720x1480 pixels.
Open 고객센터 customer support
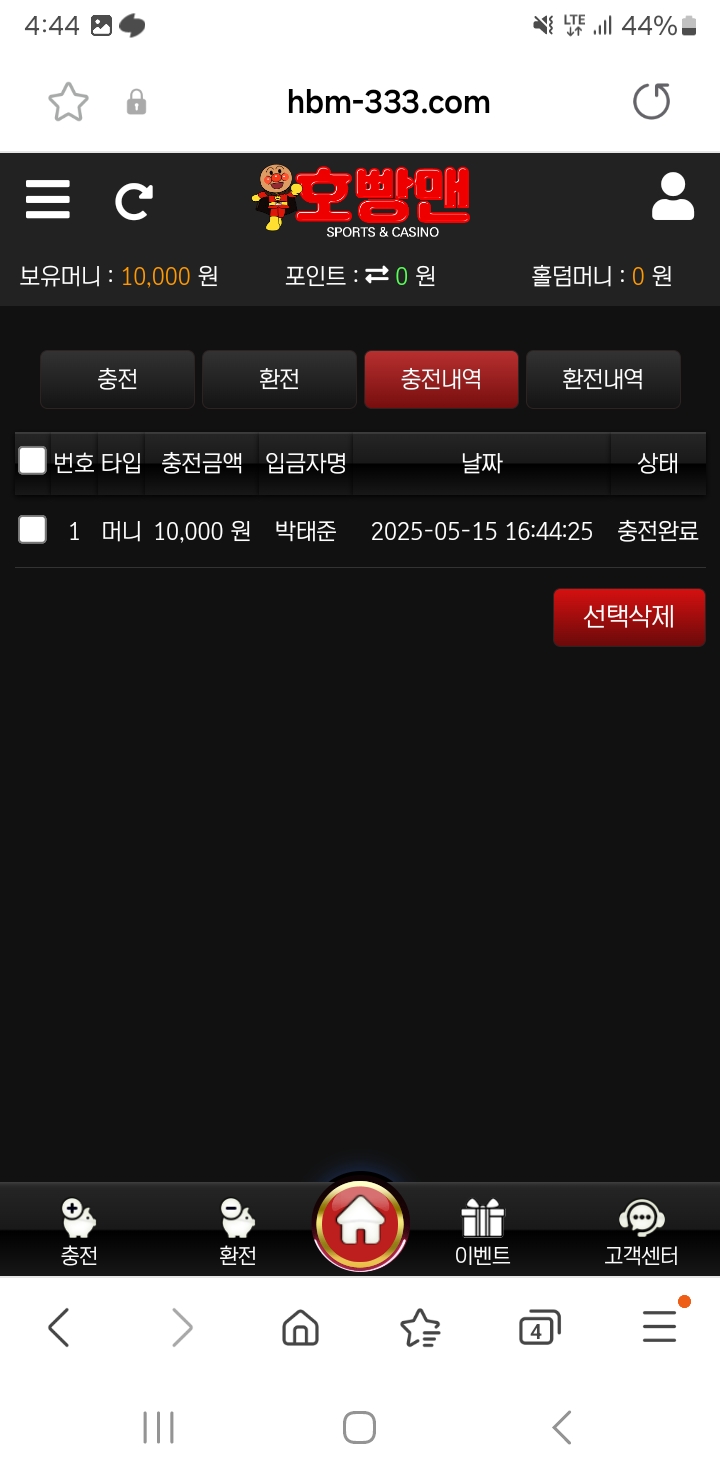(641, 1233)
